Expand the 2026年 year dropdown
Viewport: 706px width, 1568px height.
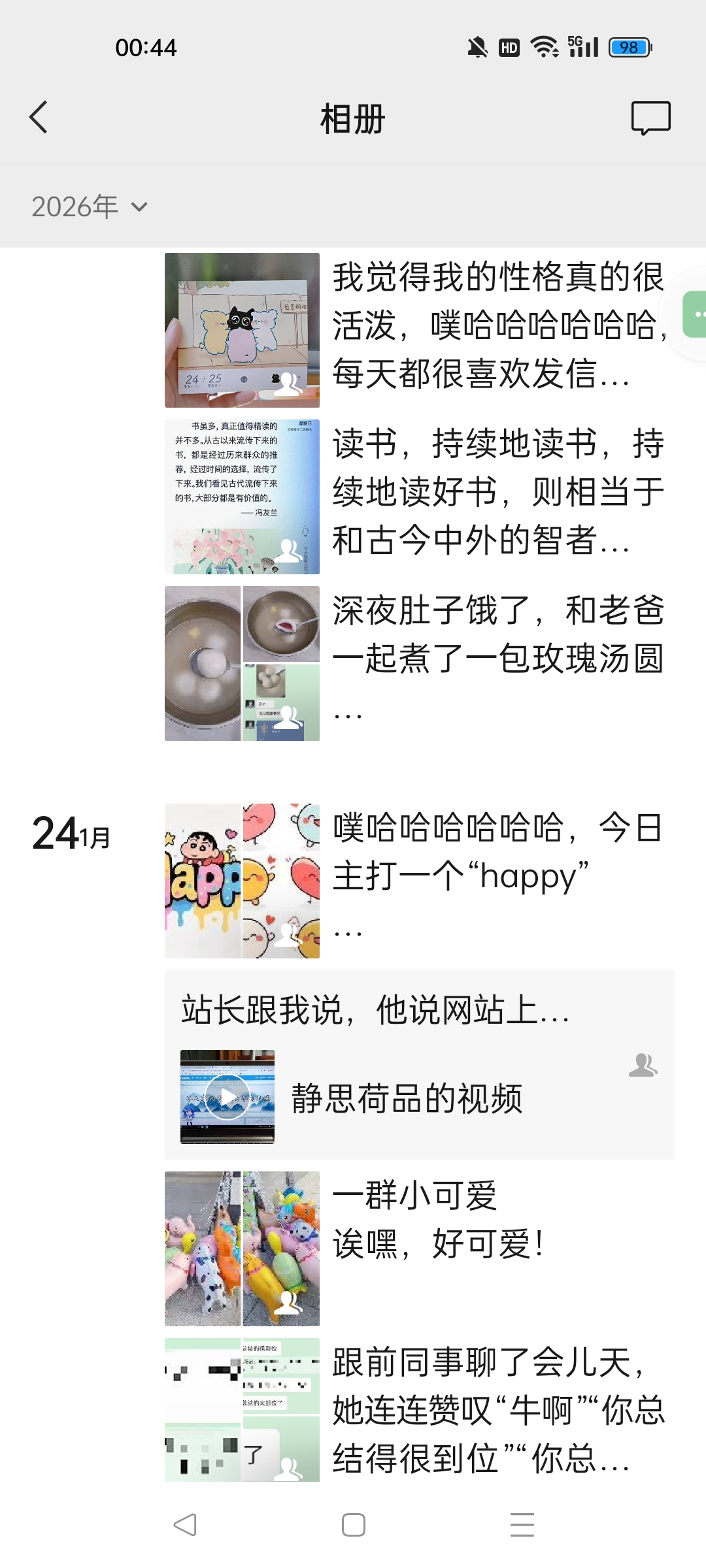[x=90, y=207]
